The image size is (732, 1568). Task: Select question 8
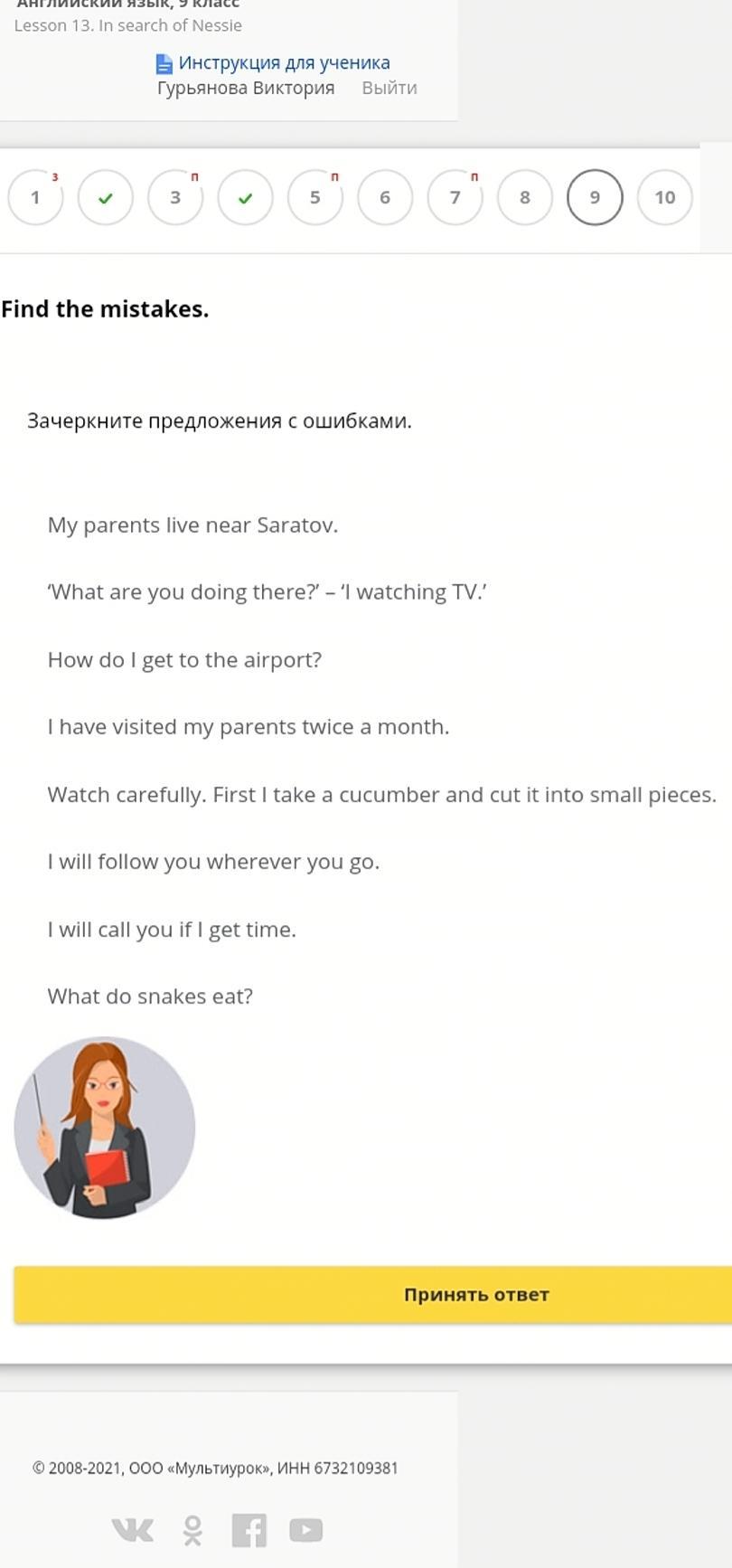[525, 197]
